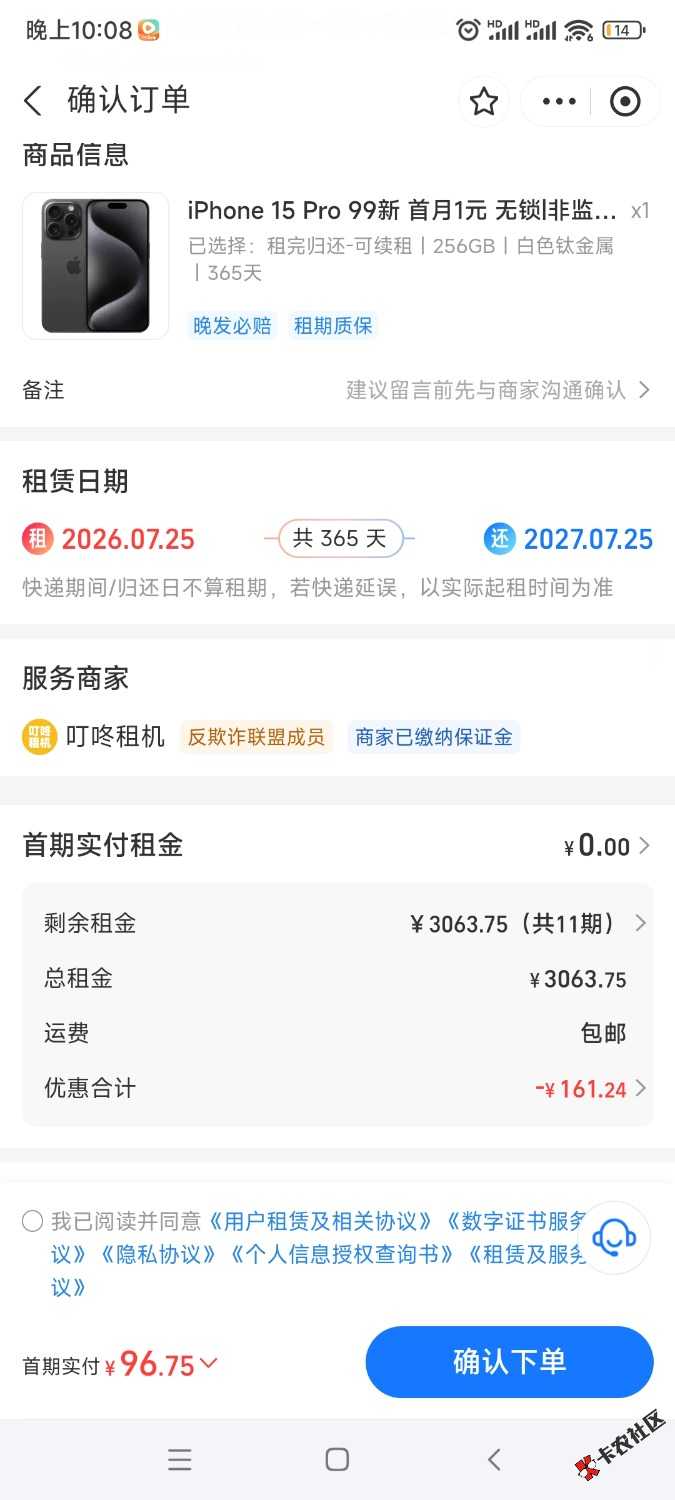
Task: Contact customer service via the headset icon
Action: coord(614,1238)
